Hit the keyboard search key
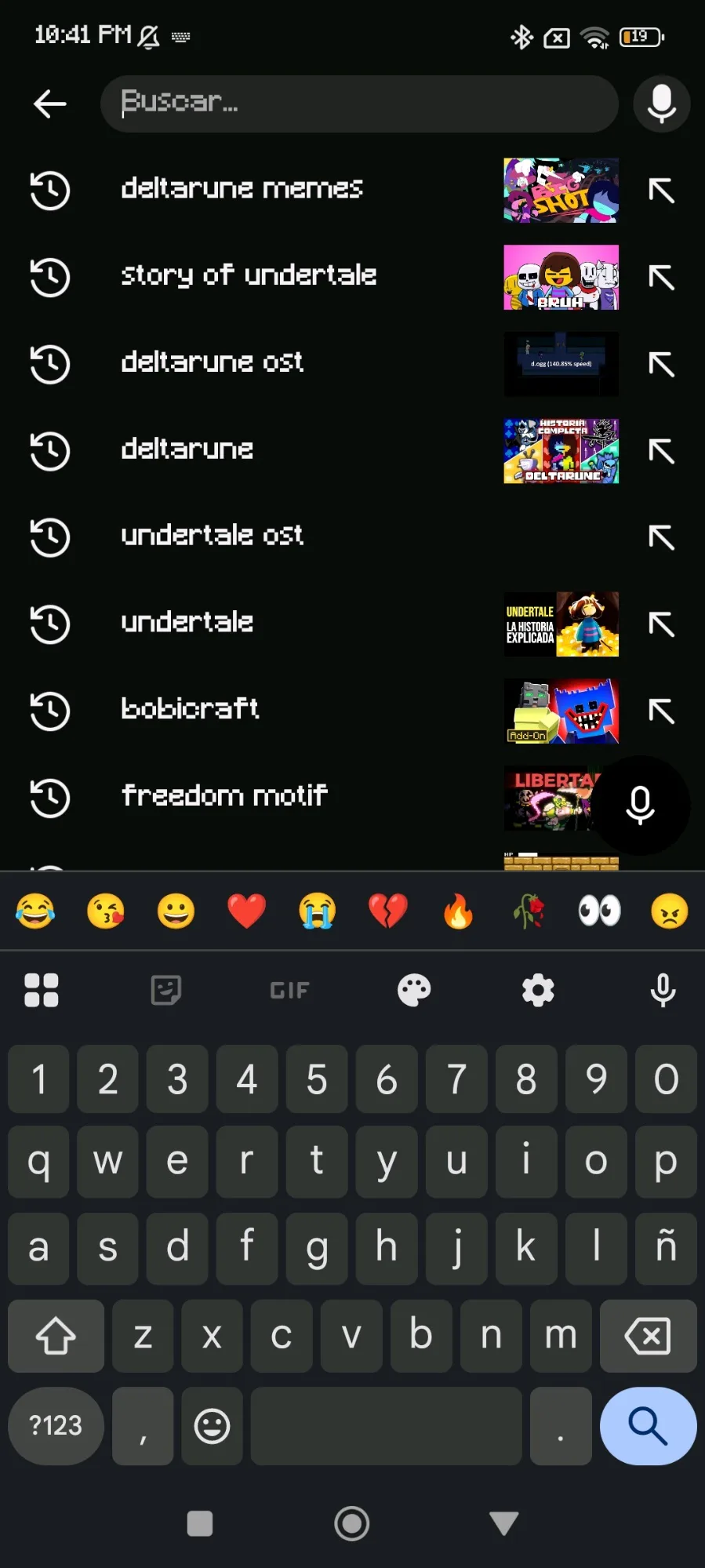The height and width of the screenshot is (1568, 705). pos(648,1425)
